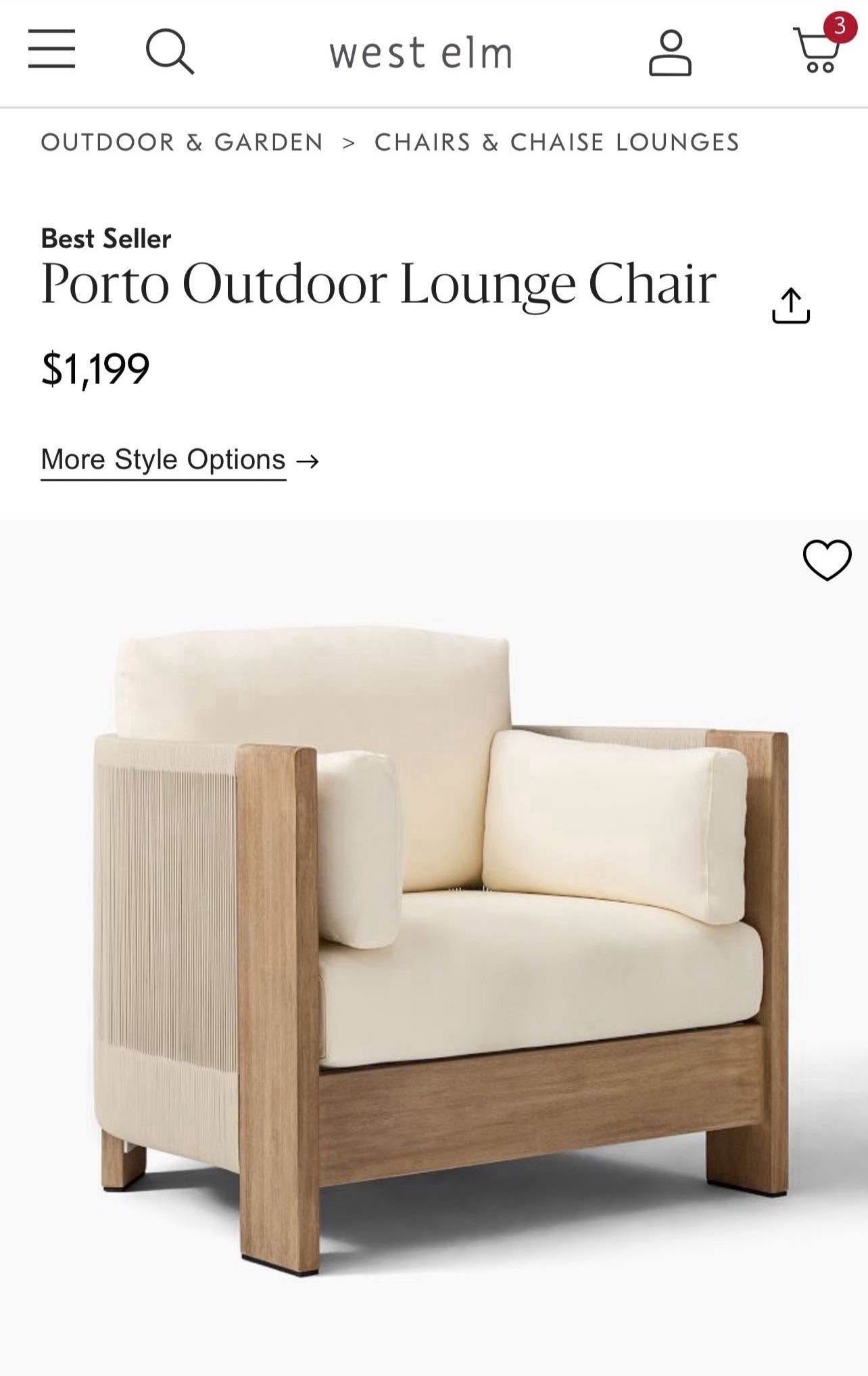Go to CHAIRS & CHAISE LOUNGES breadcrumb
Screen dimensions: 868x1376
pyautogui.click(x=556, y=142)
